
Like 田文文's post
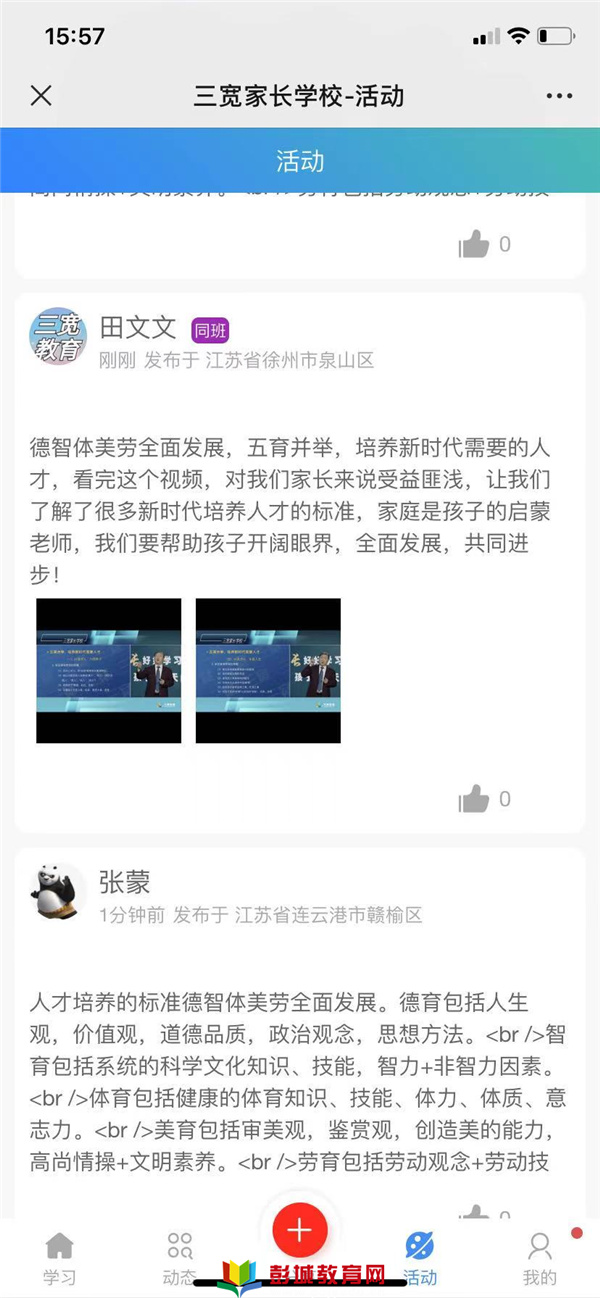(x=475, y=798)
